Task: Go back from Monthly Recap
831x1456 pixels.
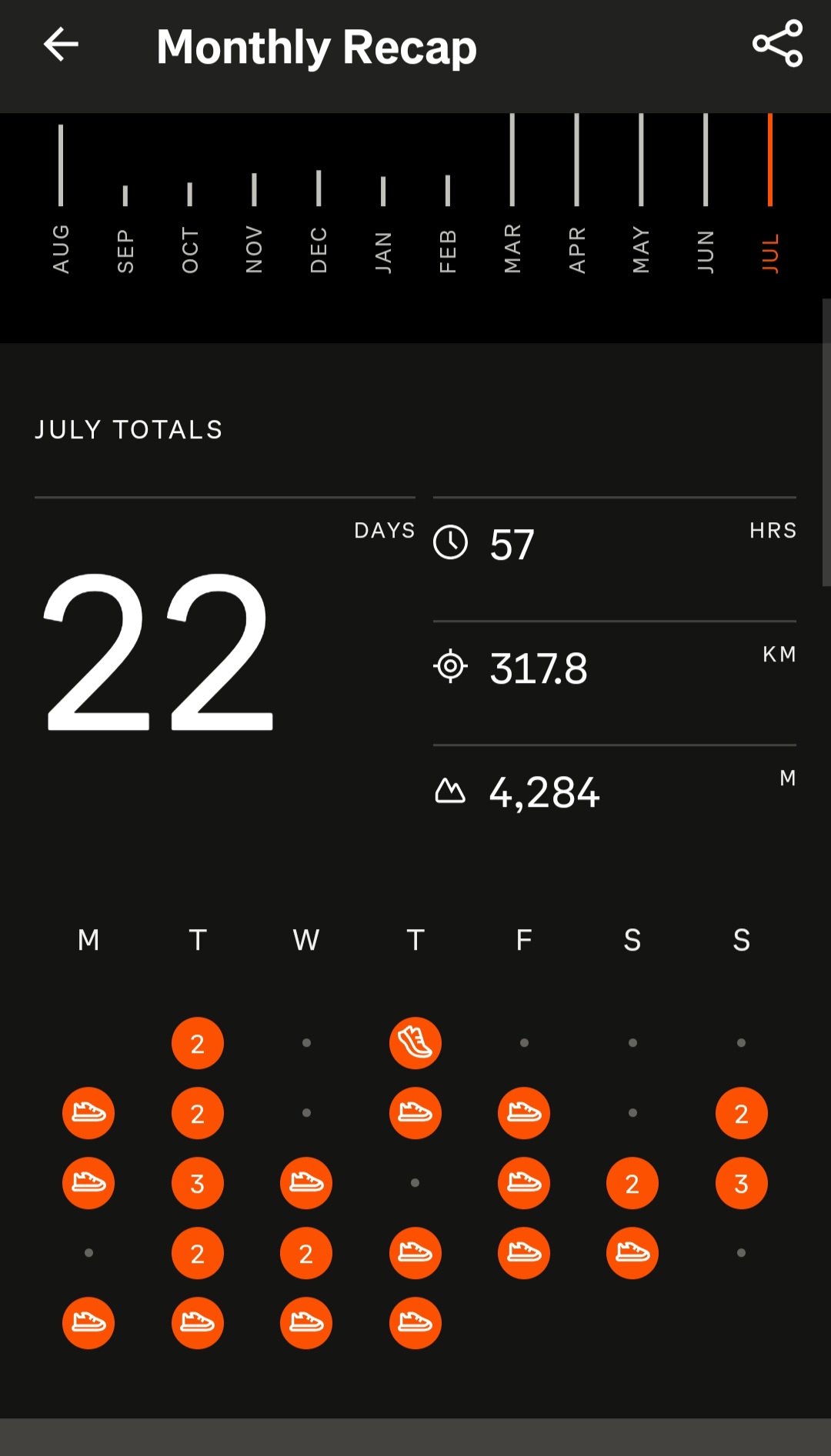Action: (x=61, y=45)
